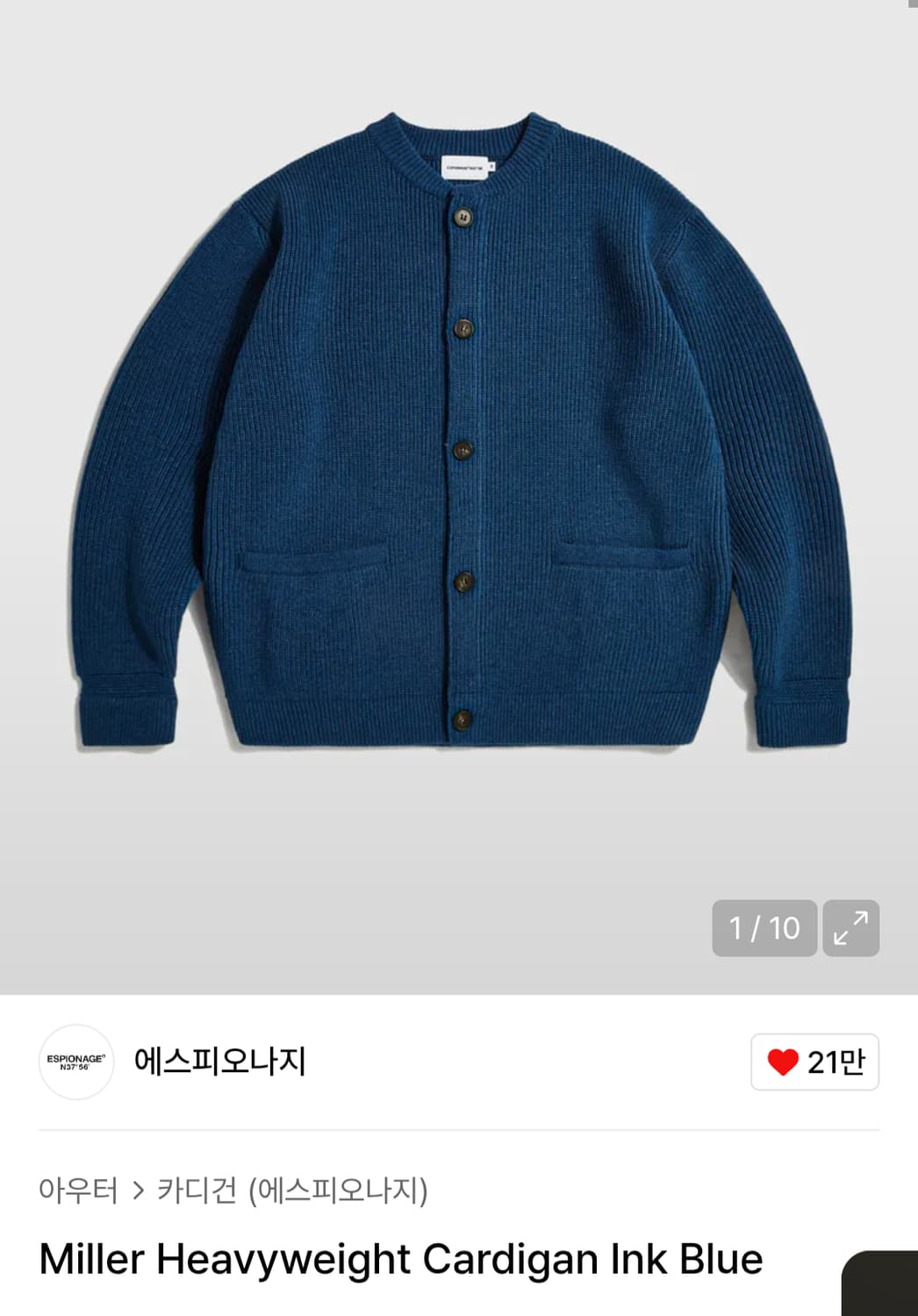Tap the 1 / 10 image counter
The height and width of the screenshot is (1316, 918).
(x=764, y=928)
